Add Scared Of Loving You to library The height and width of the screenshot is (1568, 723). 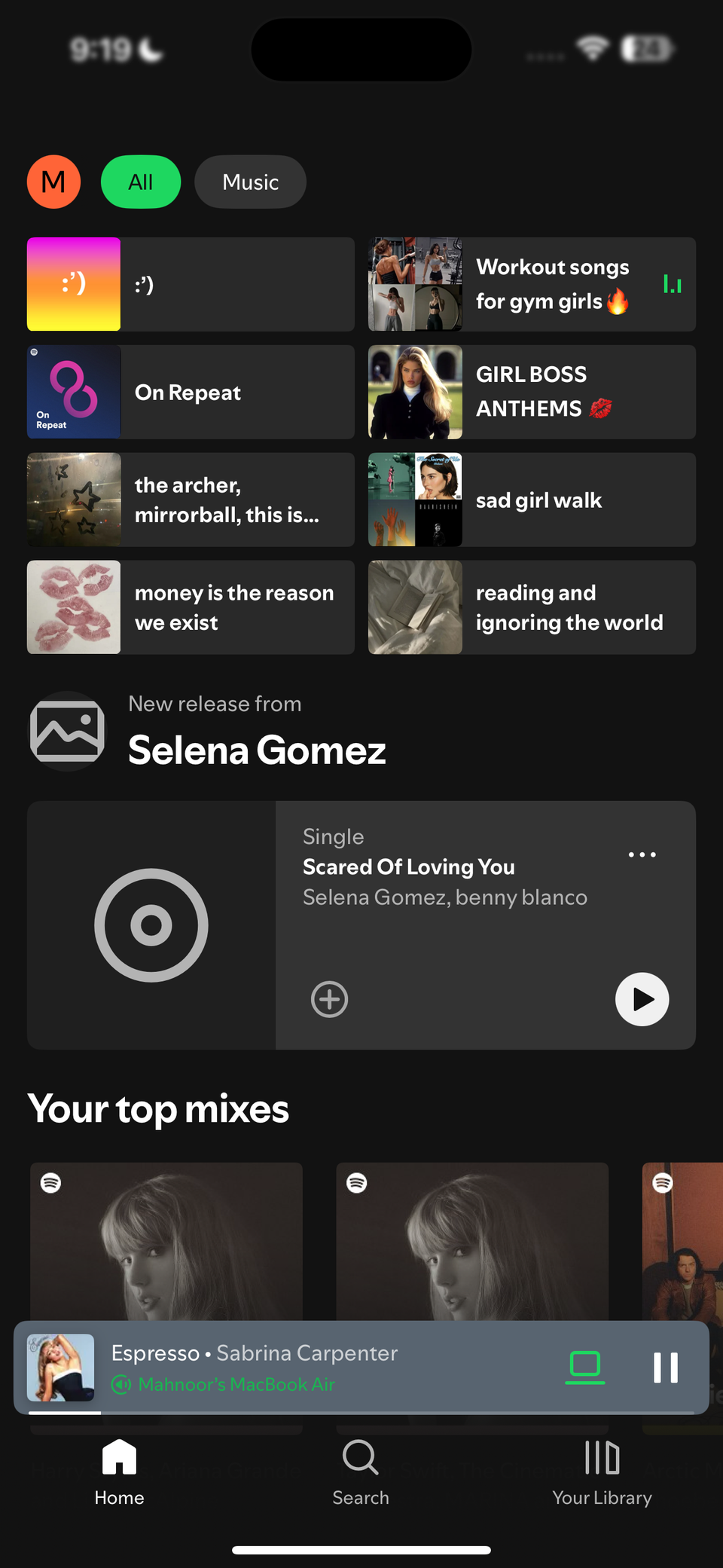click(329, 1000)
